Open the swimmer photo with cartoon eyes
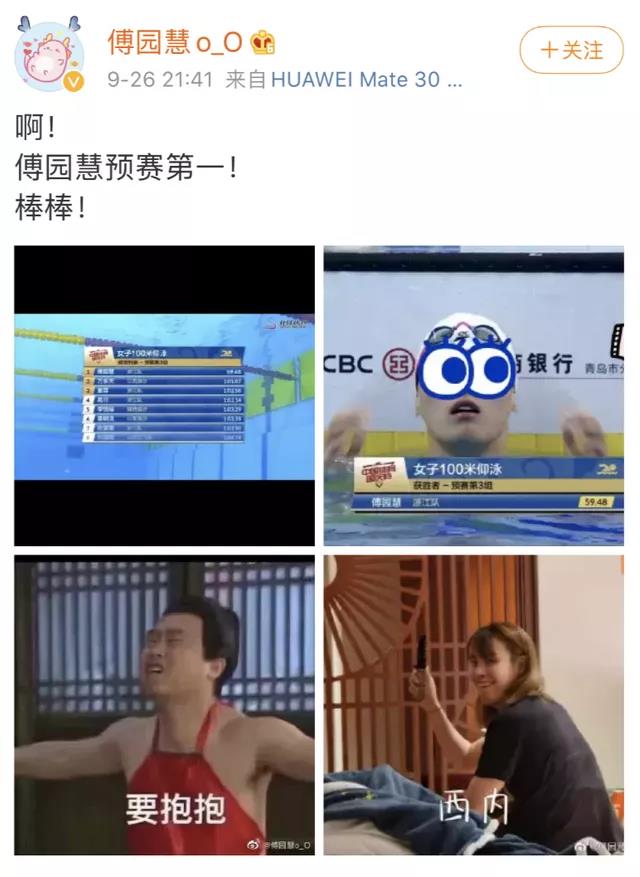The width and height of the screenshot is (640, 877). click(473, 395)
